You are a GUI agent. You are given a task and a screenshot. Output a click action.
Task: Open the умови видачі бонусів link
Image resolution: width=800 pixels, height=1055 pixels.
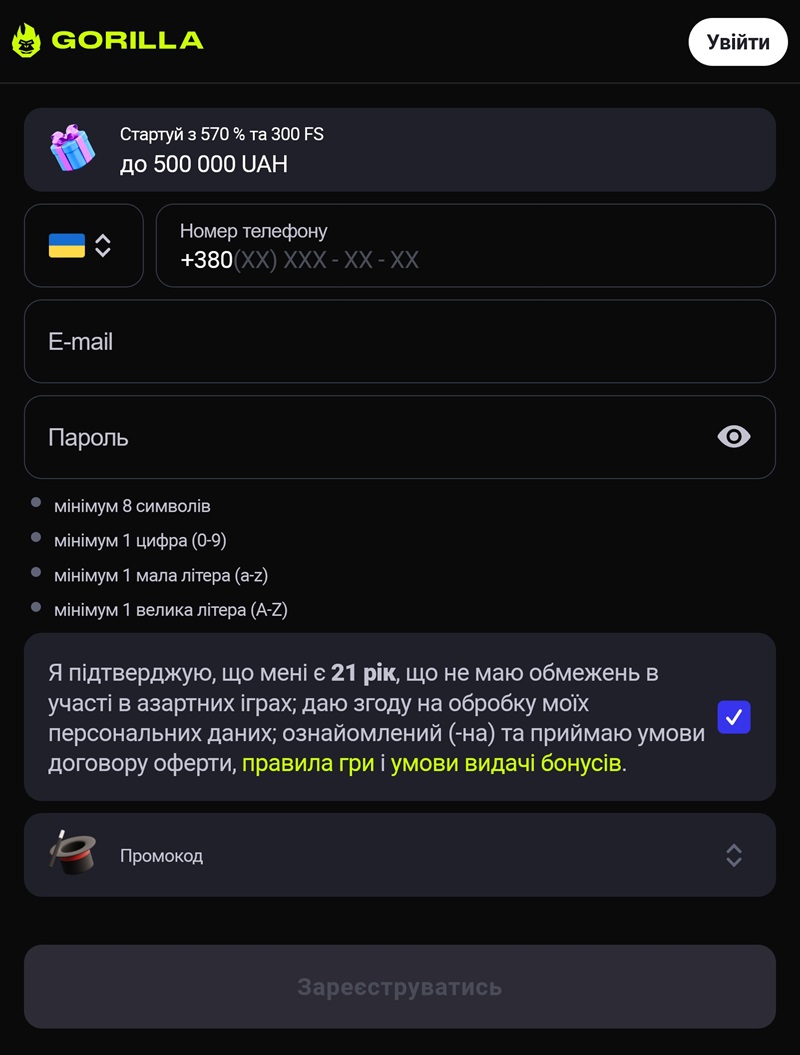(505, 764)
